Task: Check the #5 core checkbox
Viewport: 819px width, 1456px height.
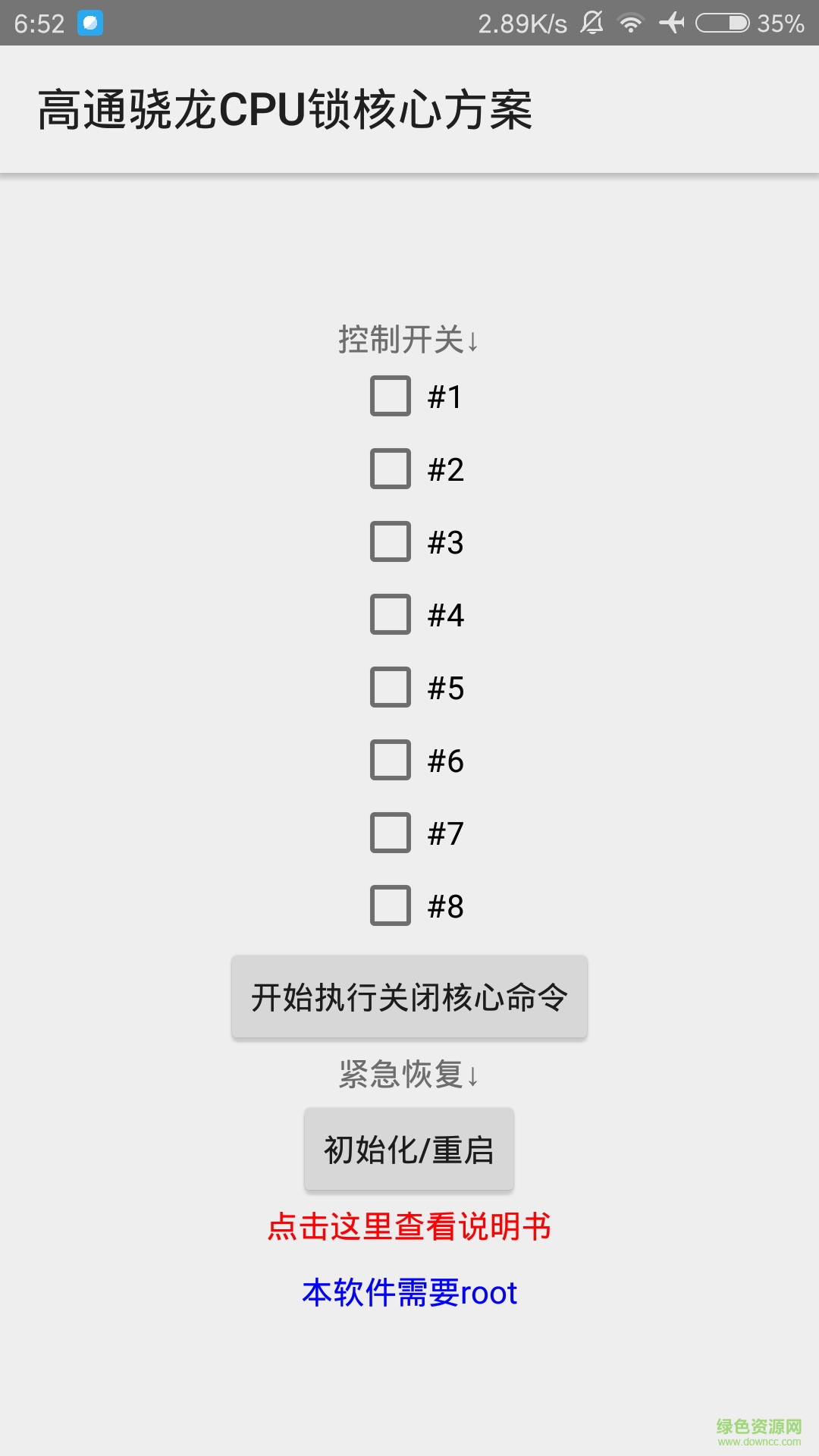Action: coord(390,688)
